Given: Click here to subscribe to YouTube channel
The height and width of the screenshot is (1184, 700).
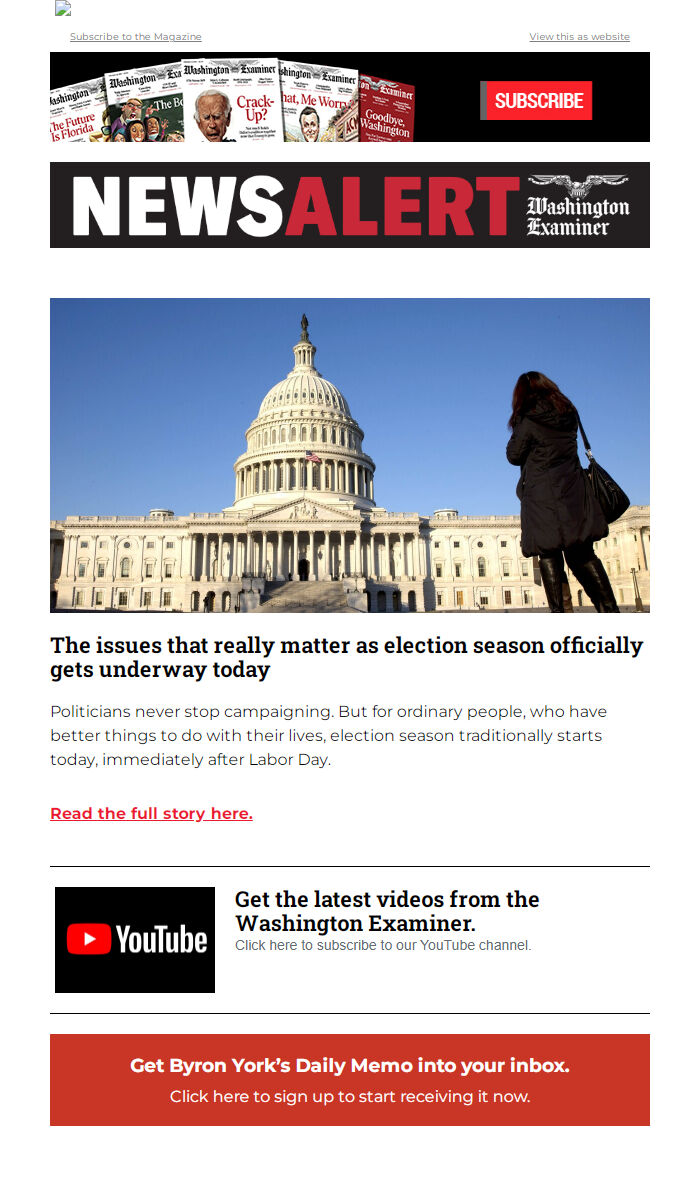Looking at the screenshot, I should tap(383, 945).
